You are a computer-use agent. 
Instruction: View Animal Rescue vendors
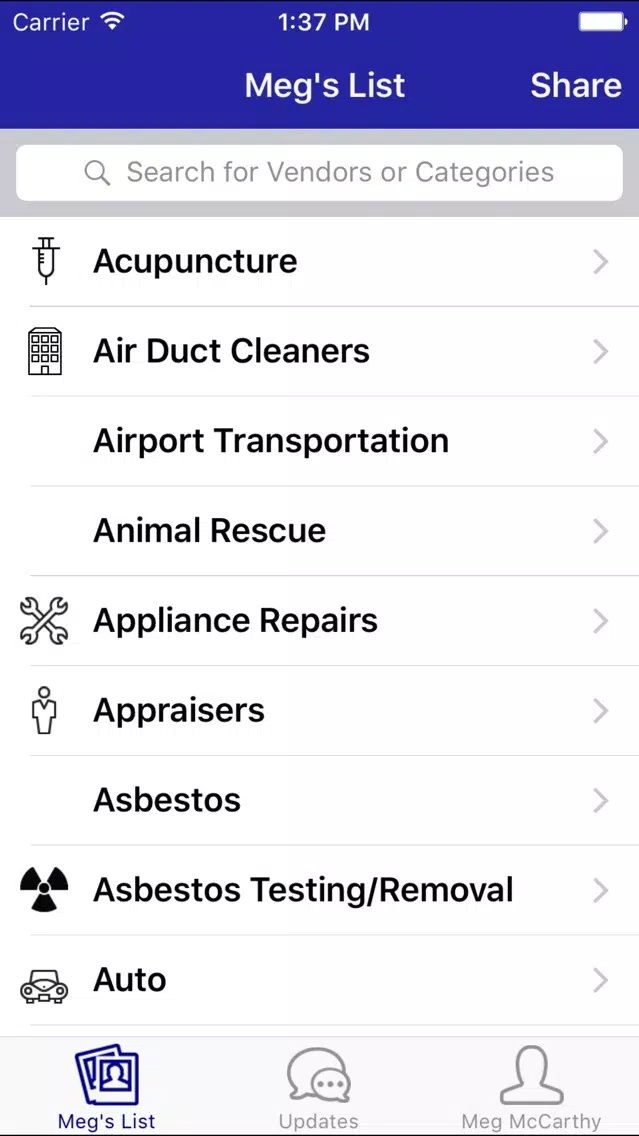coord(320,531)
